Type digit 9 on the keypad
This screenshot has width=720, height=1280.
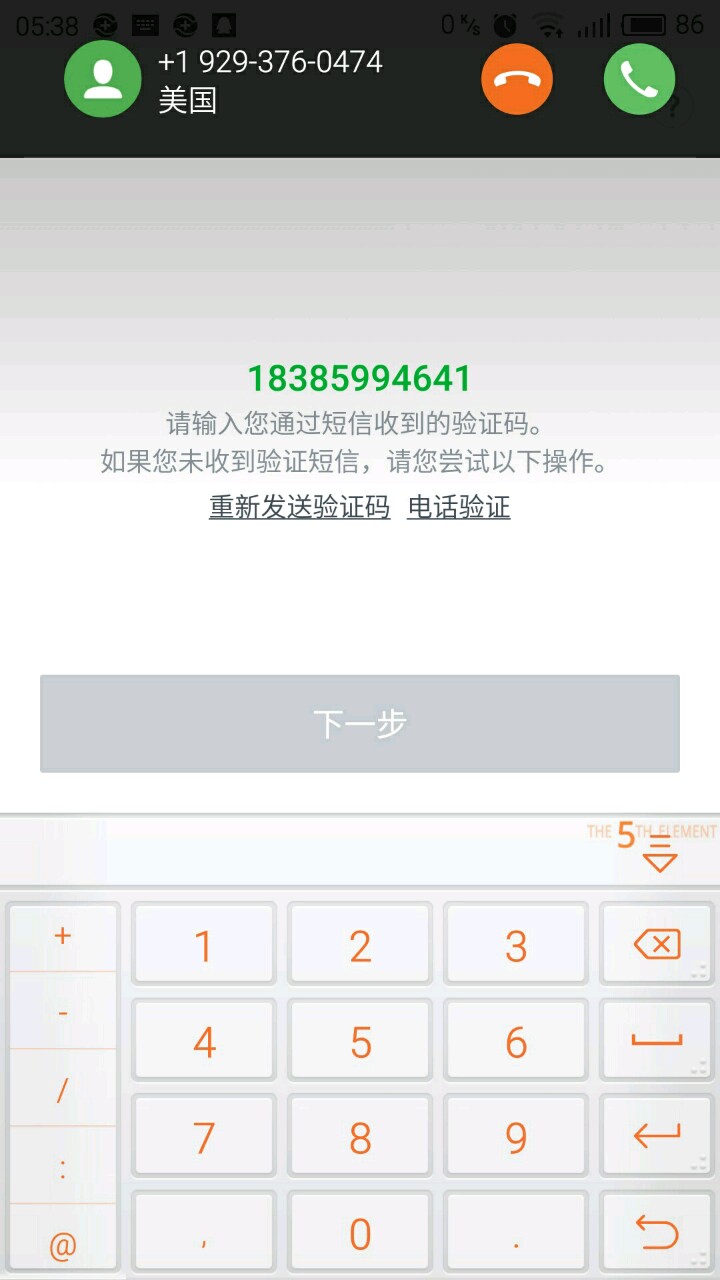tap(516, 1137)
